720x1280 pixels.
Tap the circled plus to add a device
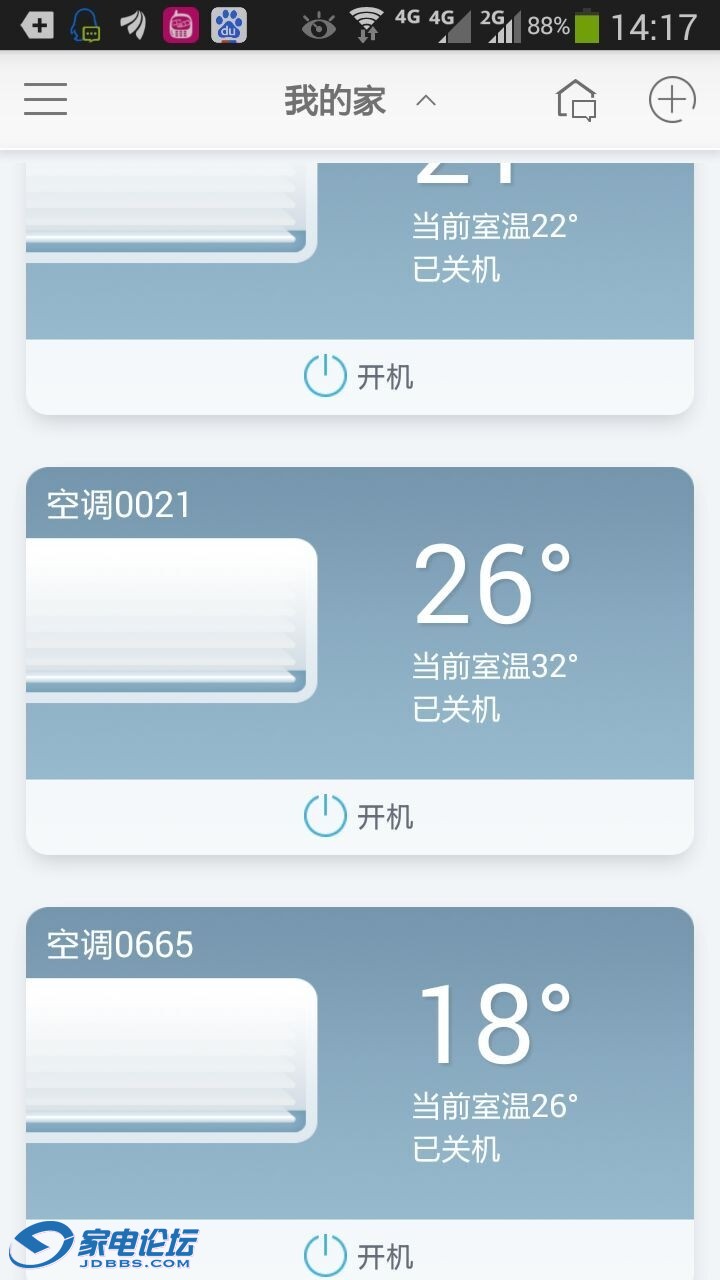pyautogui.click(x=671, y=98)
